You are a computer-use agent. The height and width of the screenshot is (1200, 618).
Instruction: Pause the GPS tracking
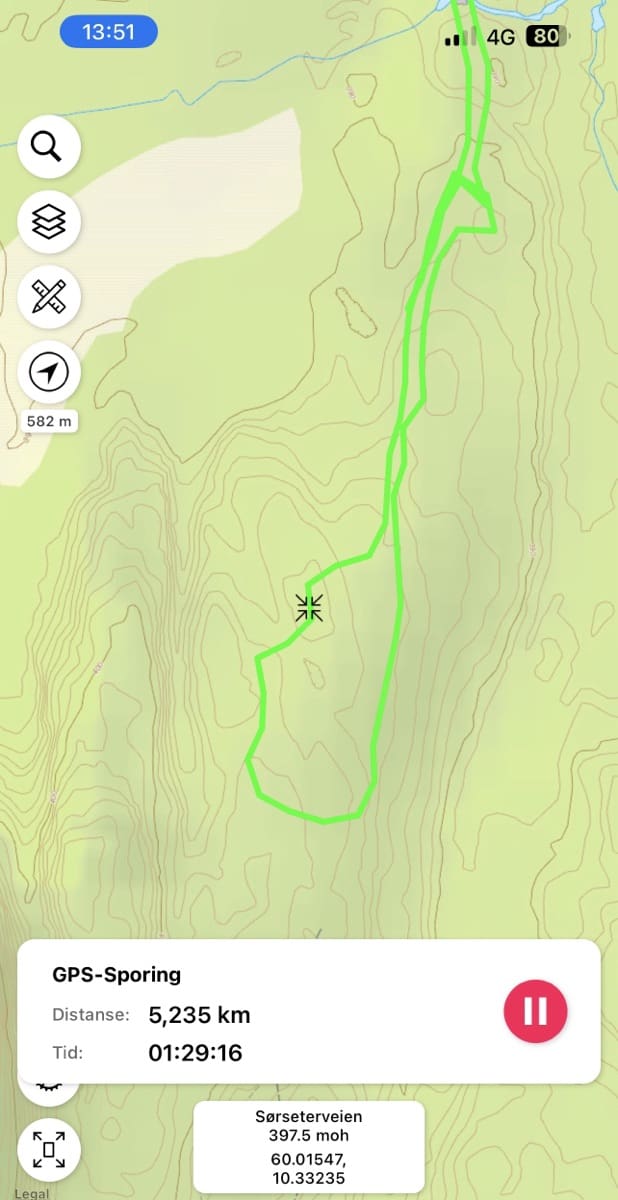[x=535, y=1011]
